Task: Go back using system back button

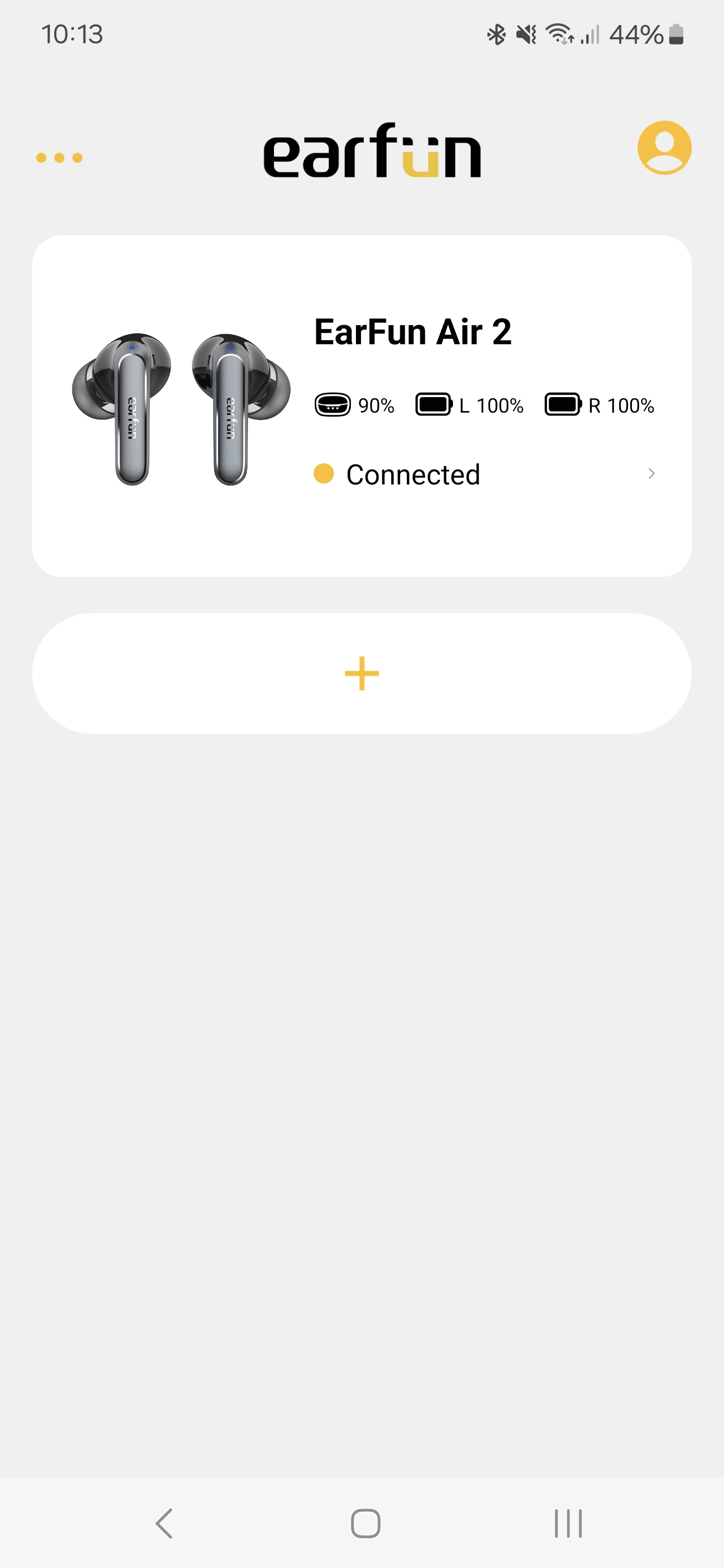Action: [x=164, y=1523]
